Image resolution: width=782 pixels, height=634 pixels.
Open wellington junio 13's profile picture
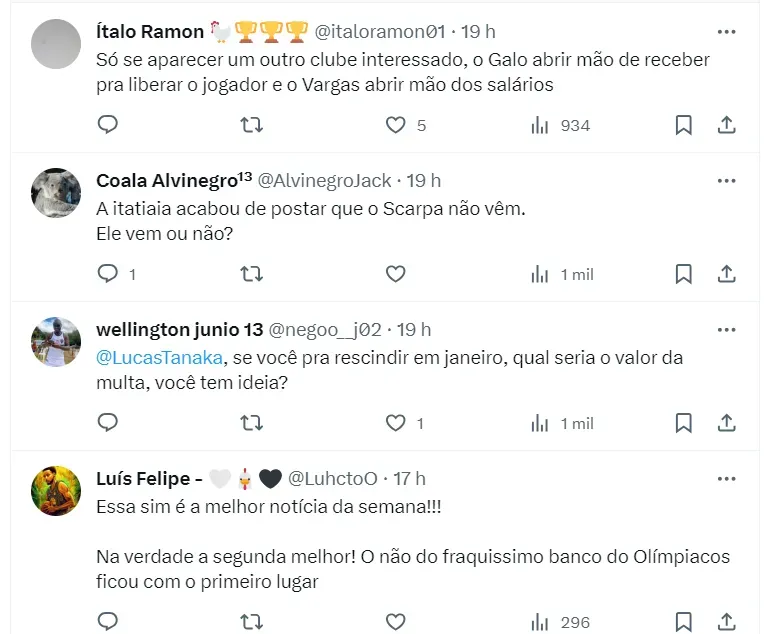pos(56,342)
